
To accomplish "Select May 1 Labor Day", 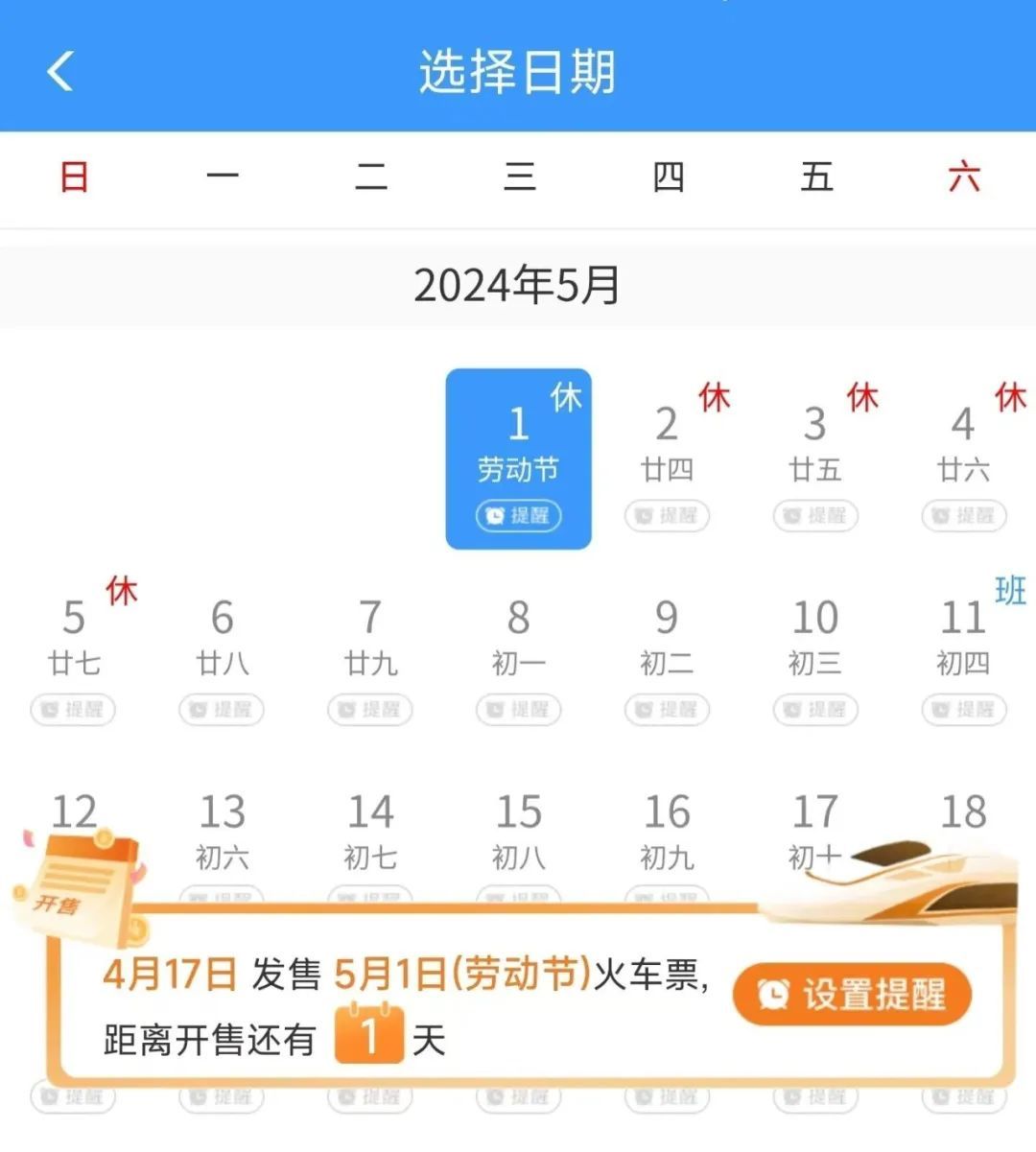I will pos(518,439).
